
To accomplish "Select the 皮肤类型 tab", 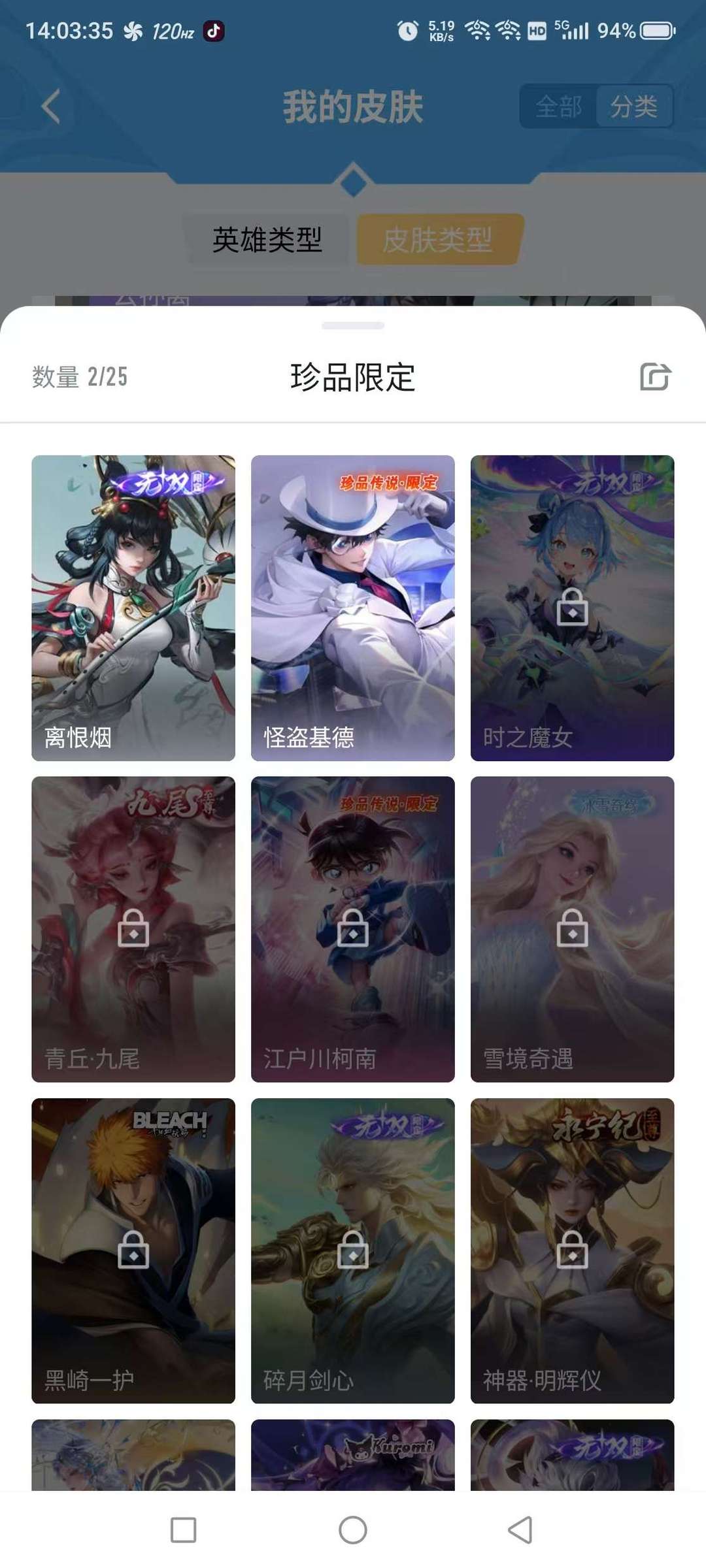I will pos(438,239).
